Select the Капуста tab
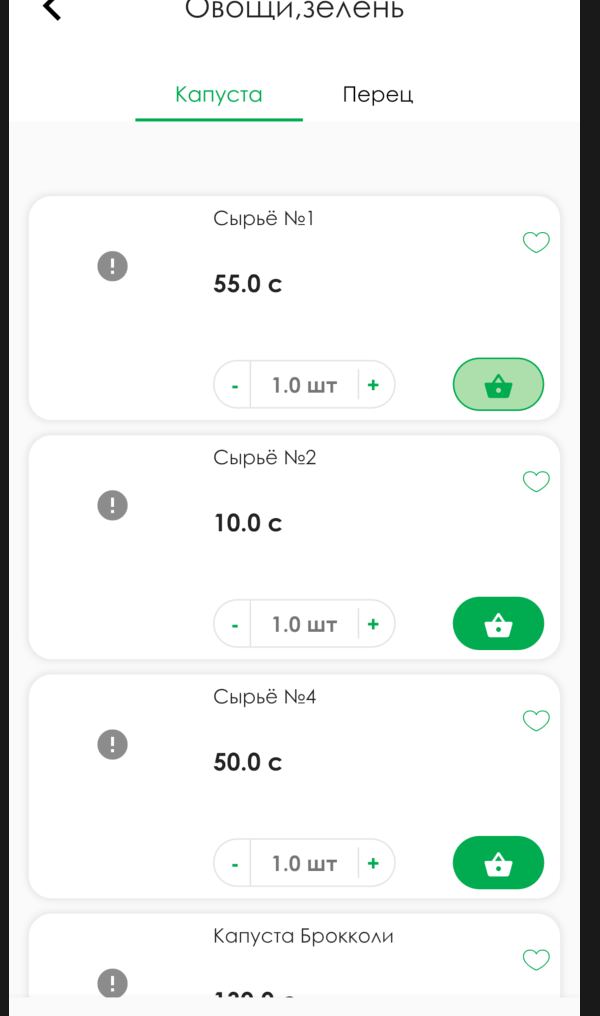 tap(219, 95)
